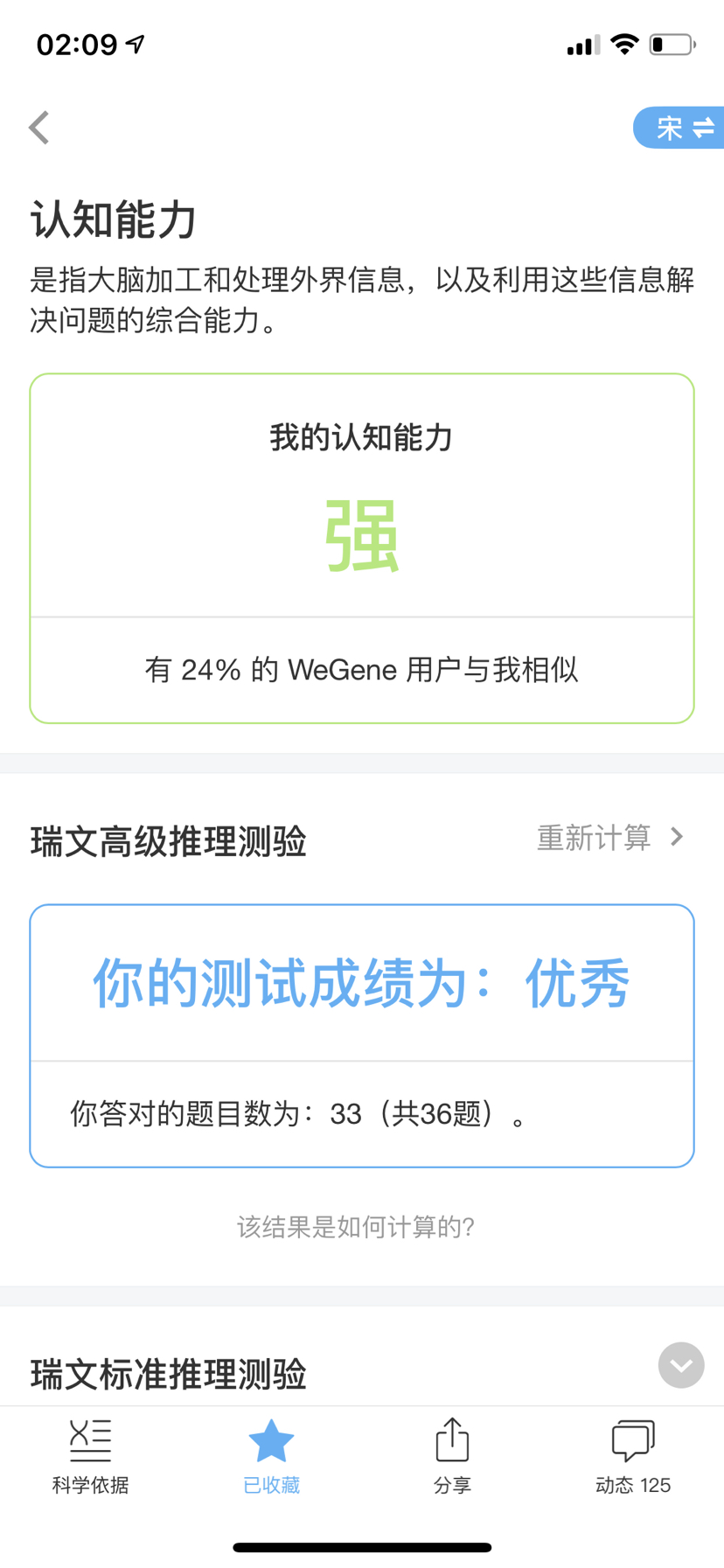
Task: Share this report via 分享
Action: point(452,1455)
